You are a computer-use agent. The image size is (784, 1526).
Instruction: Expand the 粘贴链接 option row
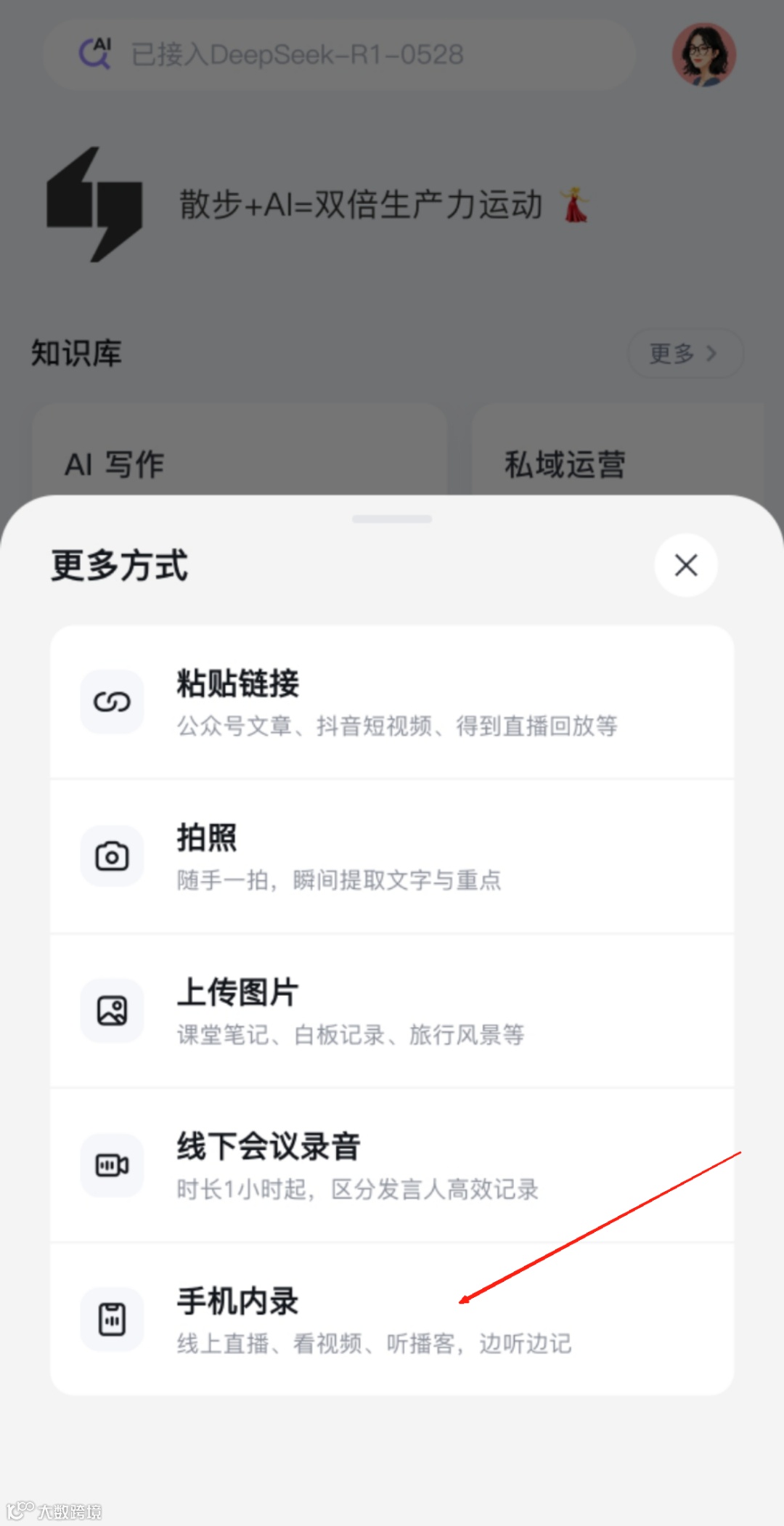click(392, 702)
